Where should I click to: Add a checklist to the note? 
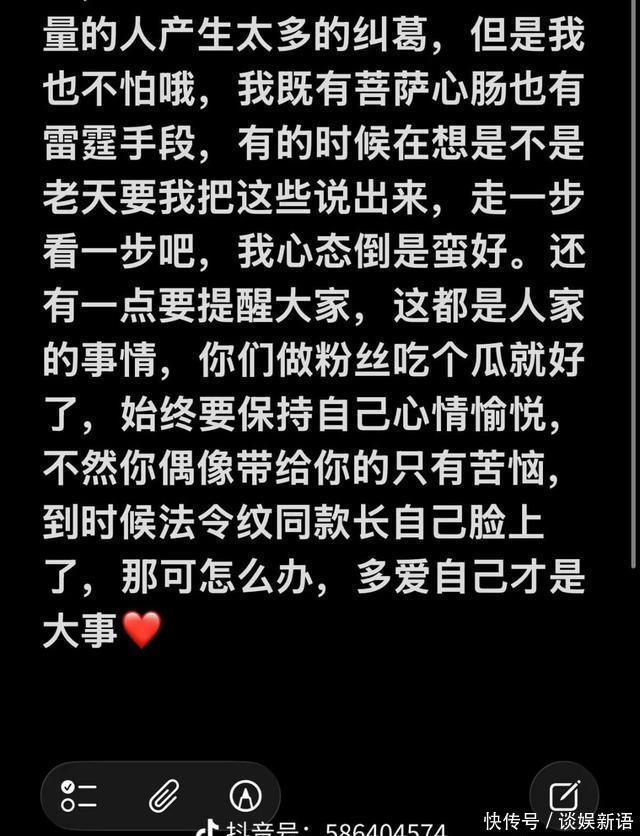[79, 796]
